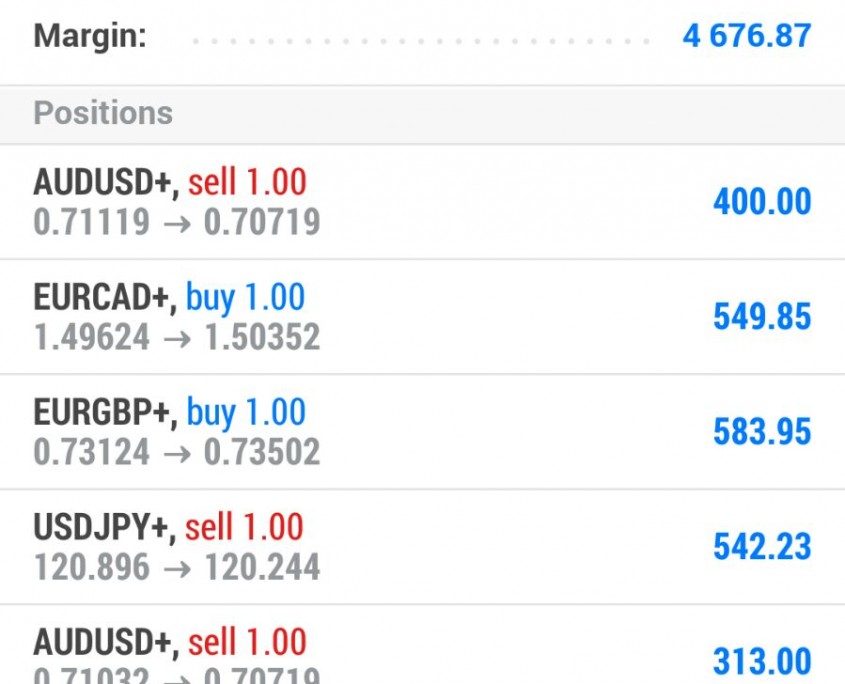Select the EURGBP+ buy position row
Image resolution: width=845 pixels, height=684 pixels.
[x=422, y=432]
